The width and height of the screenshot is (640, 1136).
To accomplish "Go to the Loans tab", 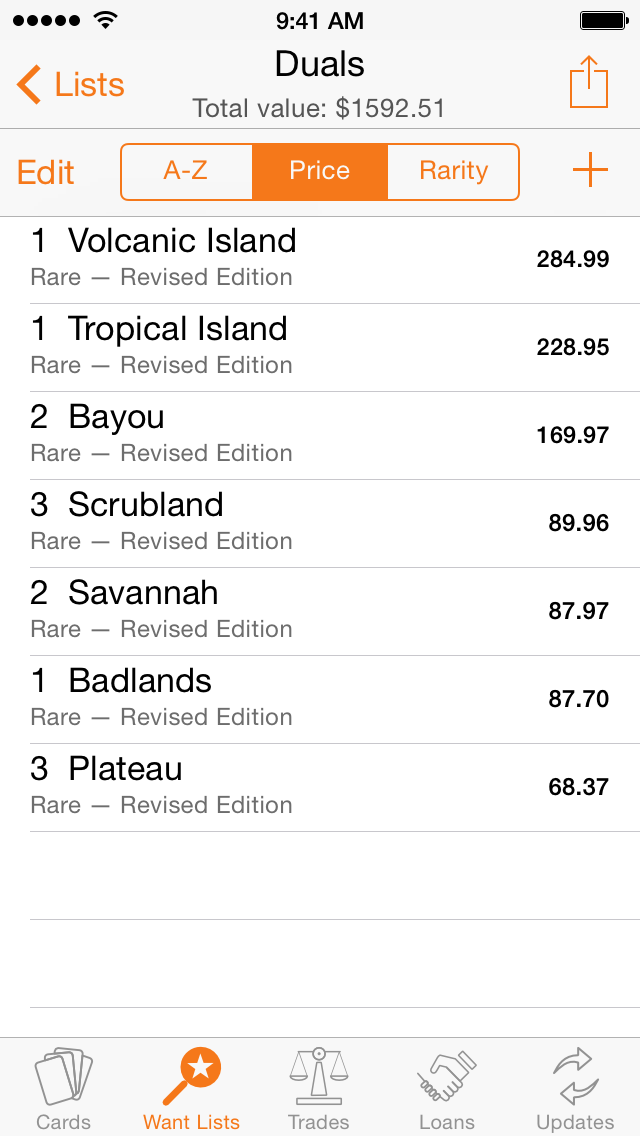I will [x=446, y=1088].
